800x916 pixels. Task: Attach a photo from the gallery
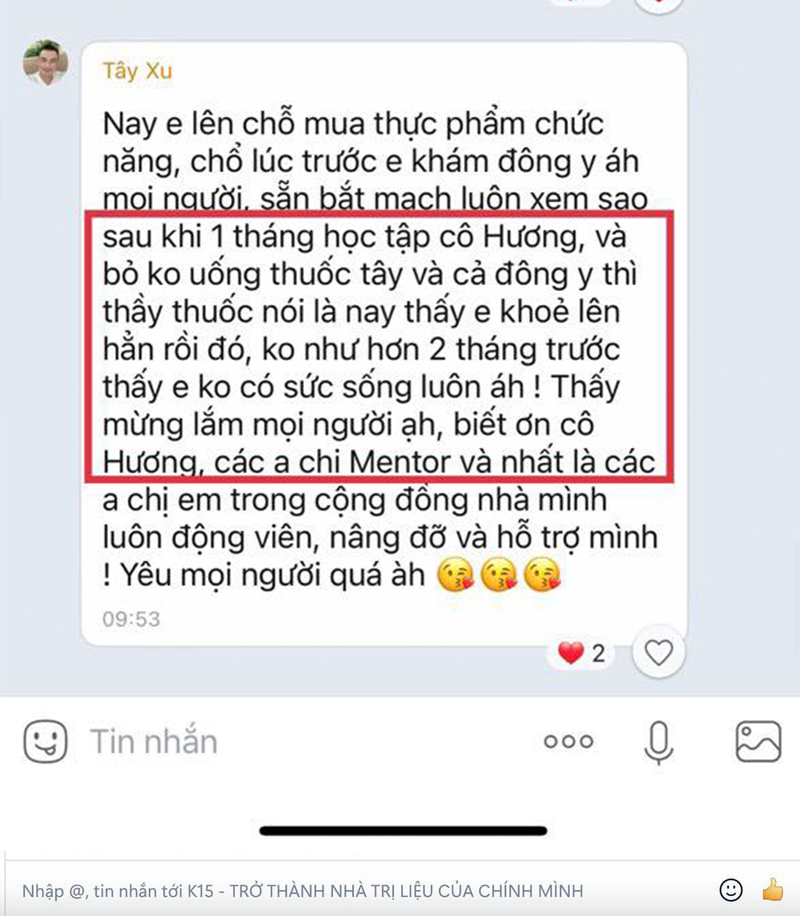click(x=757, y=742)
